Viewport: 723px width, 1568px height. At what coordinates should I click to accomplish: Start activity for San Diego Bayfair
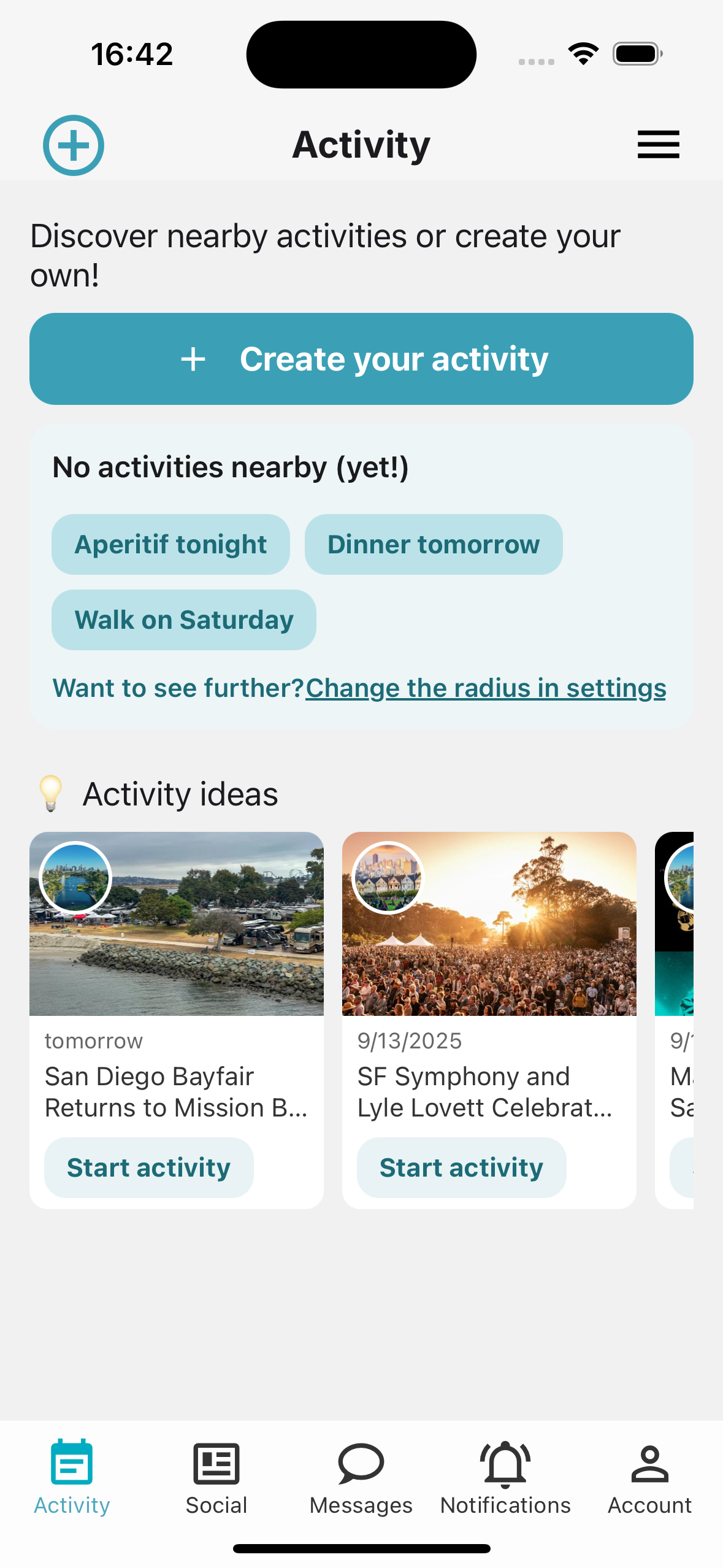(x=148, y=1167)
